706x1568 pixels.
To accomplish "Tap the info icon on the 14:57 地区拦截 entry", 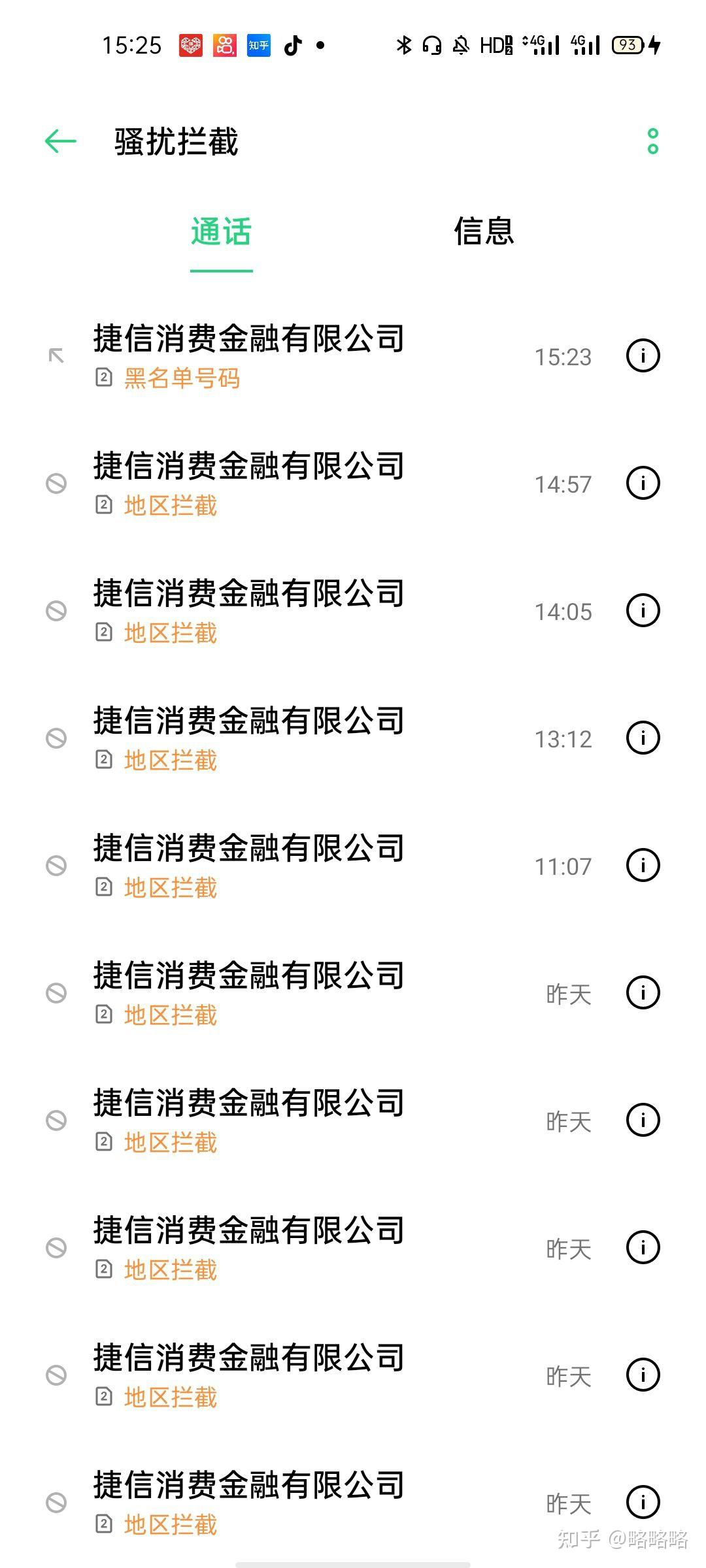I will (642, 483).
